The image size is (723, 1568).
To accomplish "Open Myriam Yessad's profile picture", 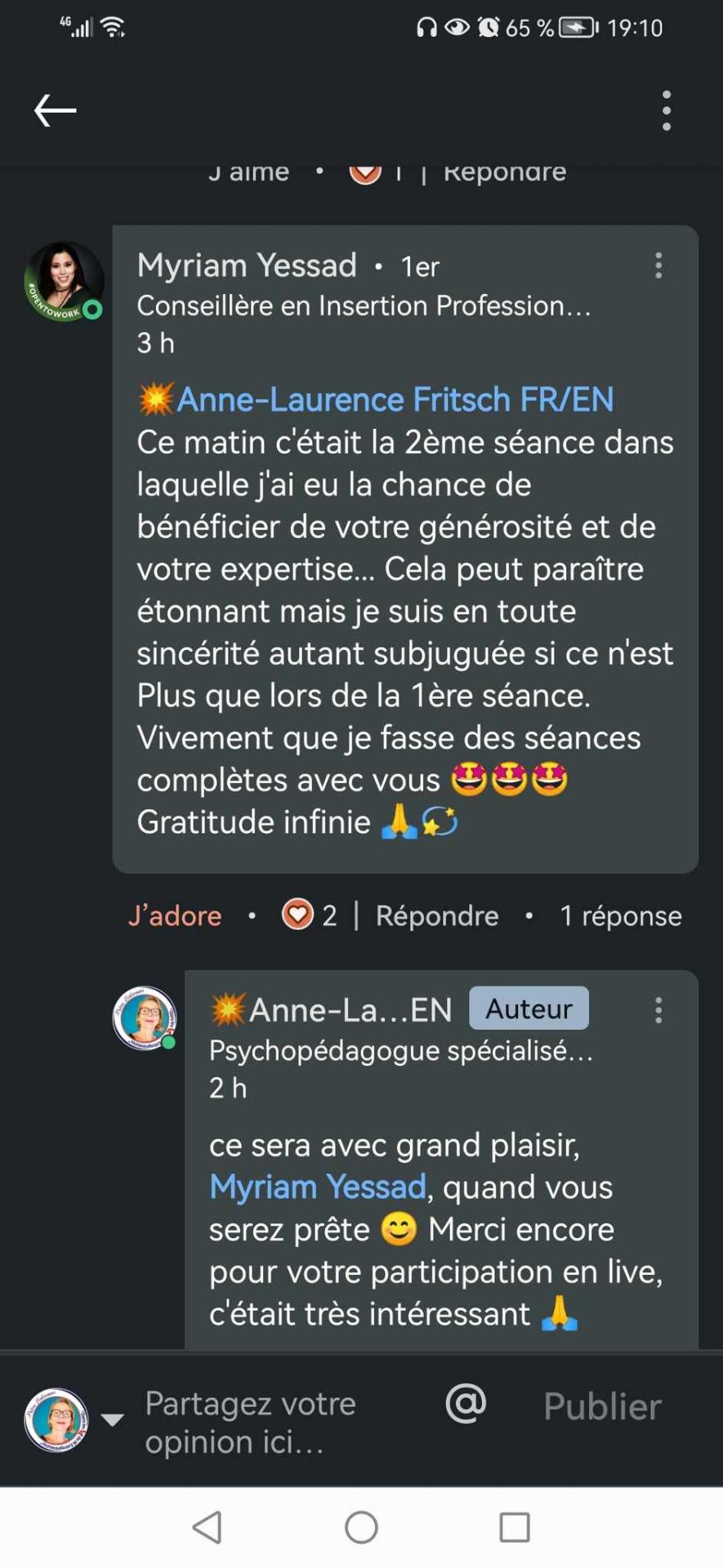I will [63, 281].
